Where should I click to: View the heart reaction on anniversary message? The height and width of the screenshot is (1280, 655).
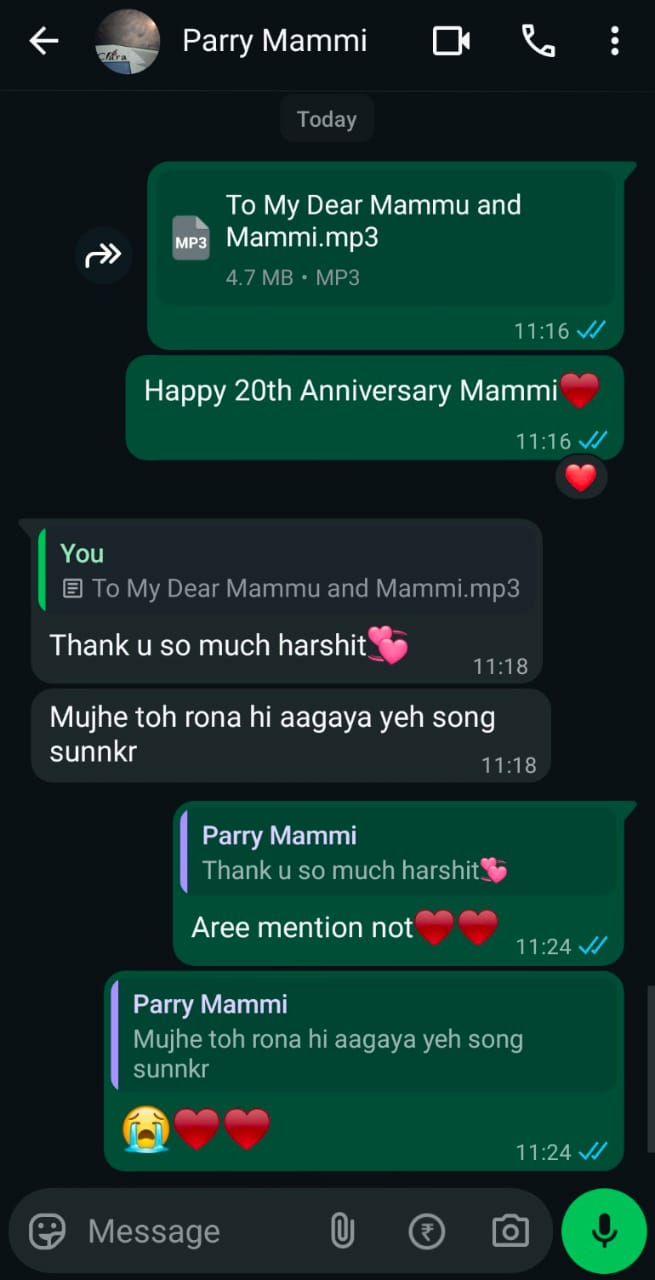pyautogui.click(x=580, y=478)
